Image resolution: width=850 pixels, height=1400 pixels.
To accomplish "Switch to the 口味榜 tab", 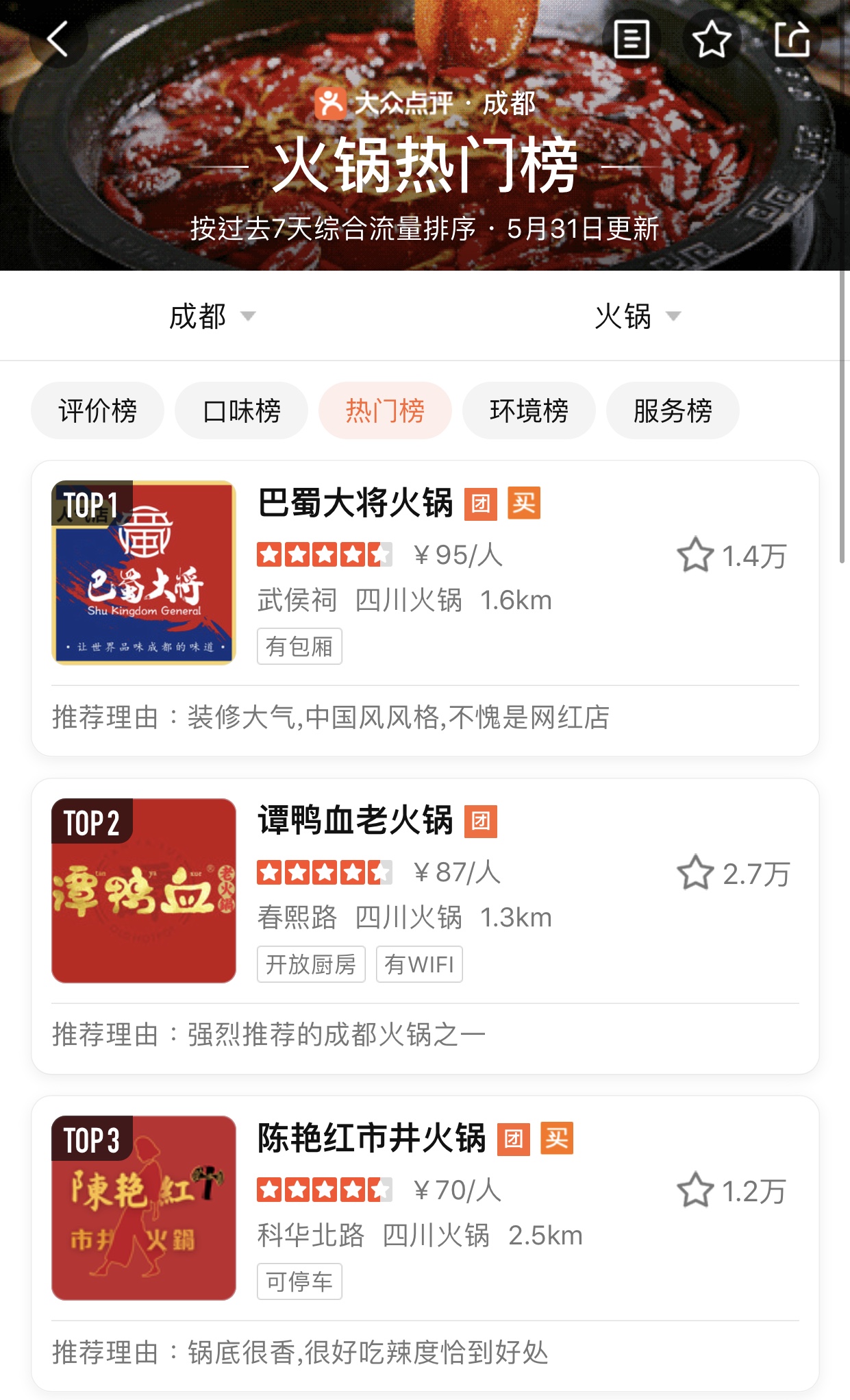I will point(241,410).
